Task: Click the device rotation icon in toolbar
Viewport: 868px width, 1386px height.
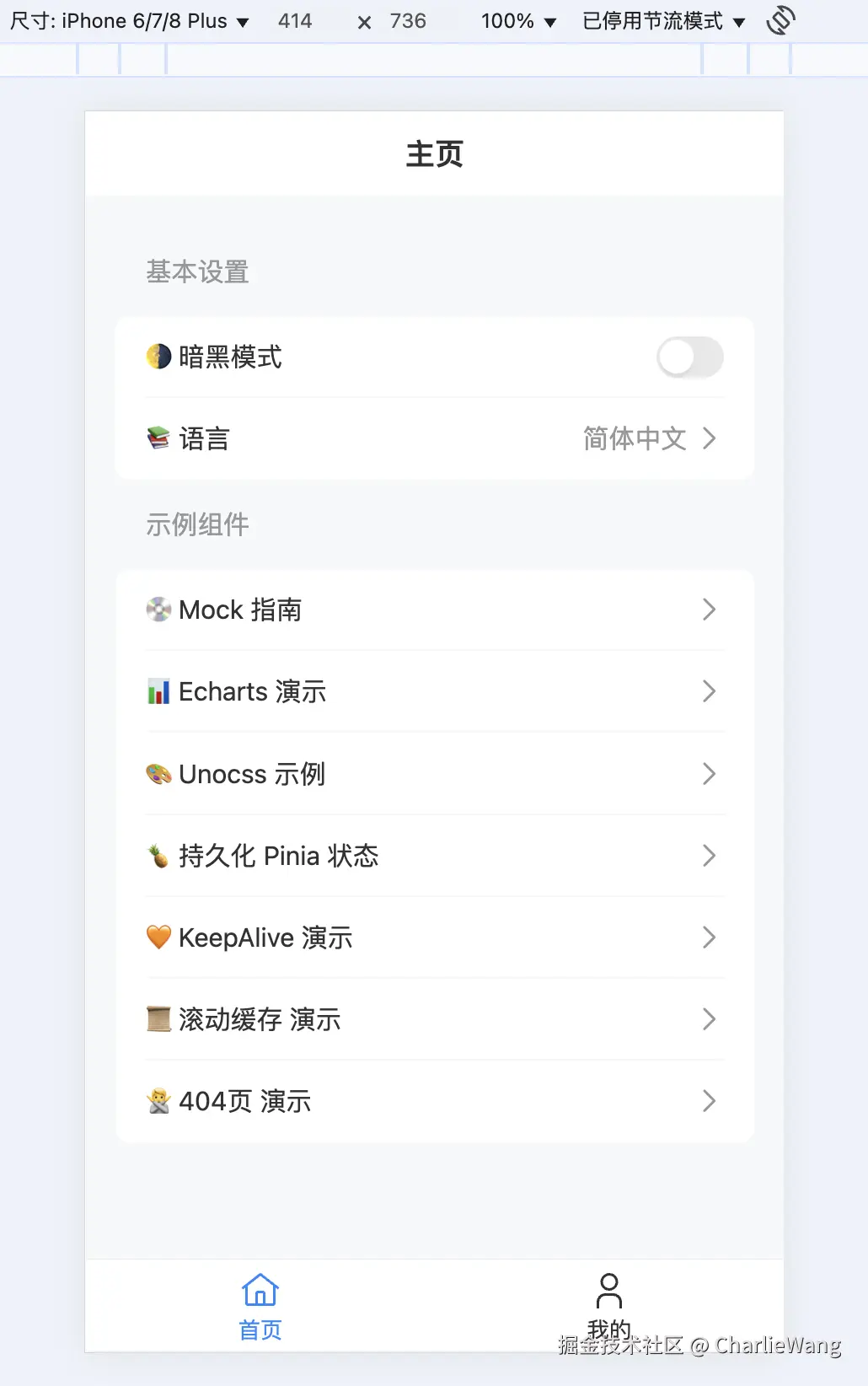Action: 780,20
